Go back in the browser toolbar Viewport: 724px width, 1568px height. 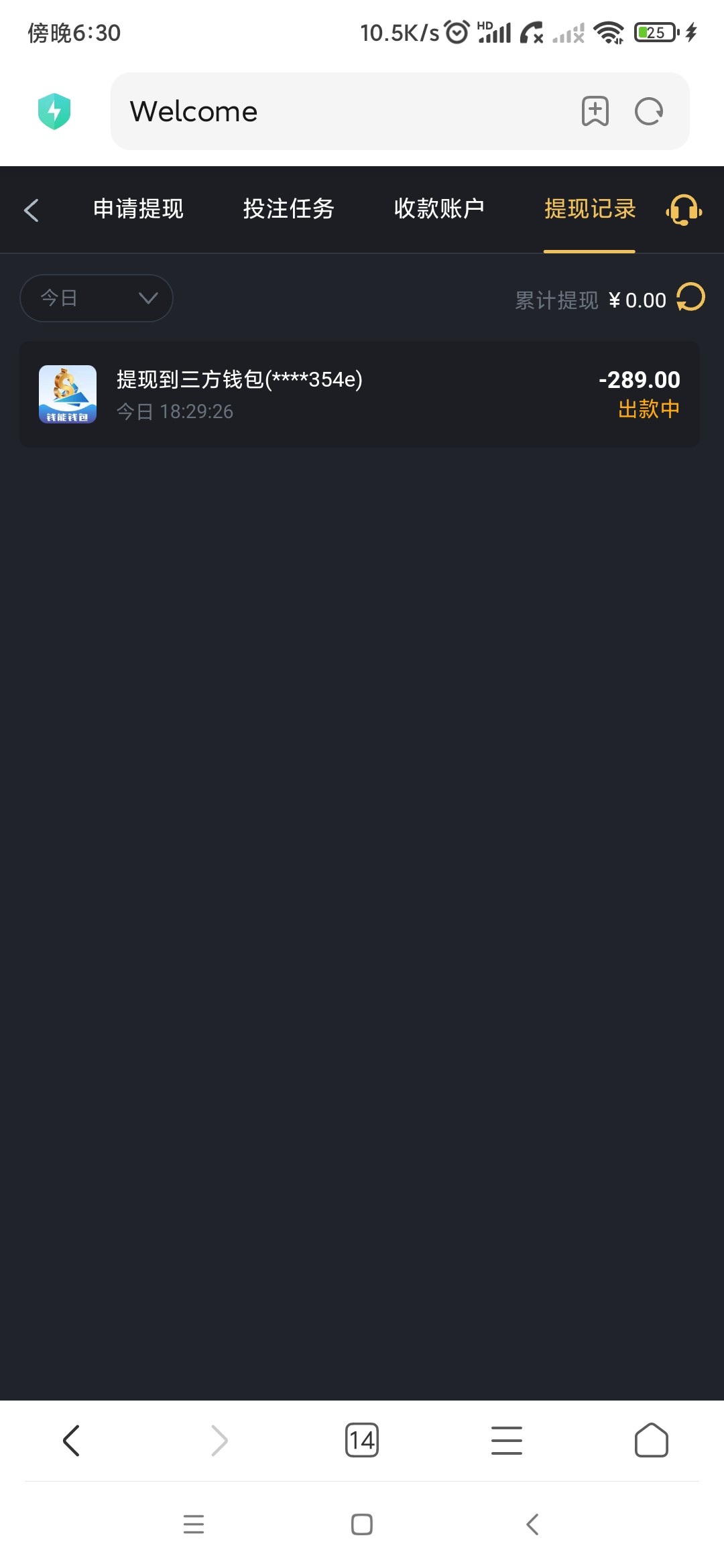coord(71,1441)
